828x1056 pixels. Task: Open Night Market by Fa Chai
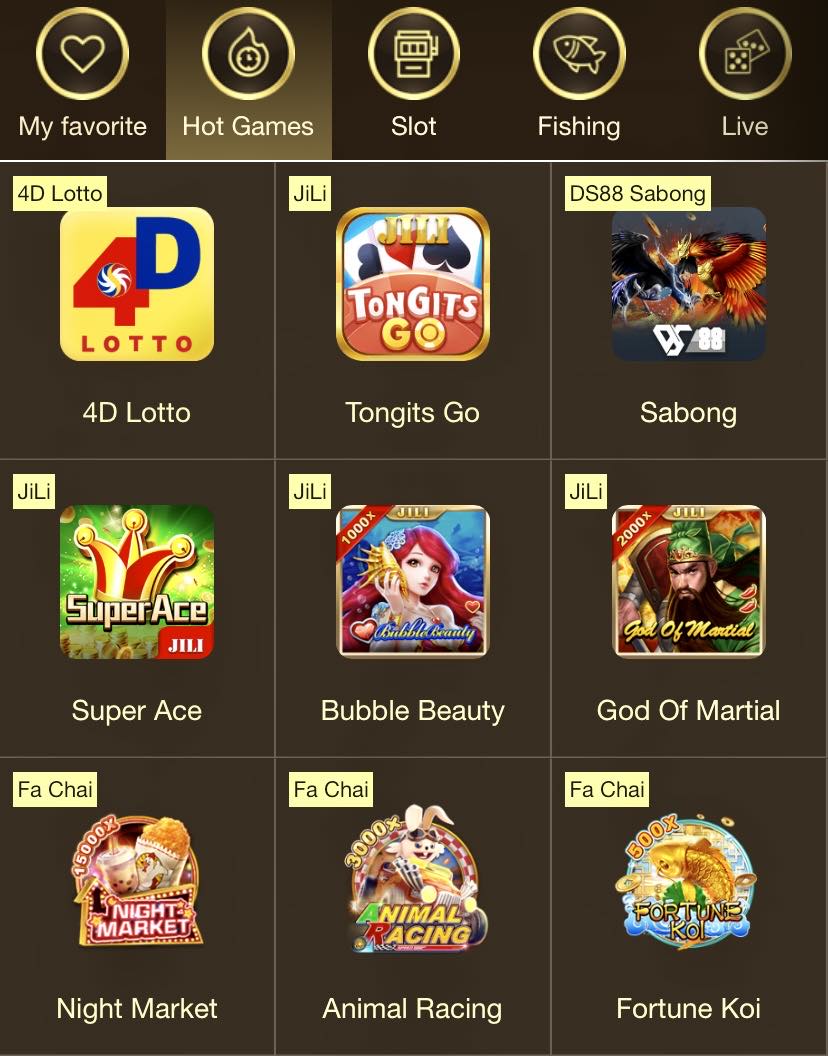tap(137, 880)
